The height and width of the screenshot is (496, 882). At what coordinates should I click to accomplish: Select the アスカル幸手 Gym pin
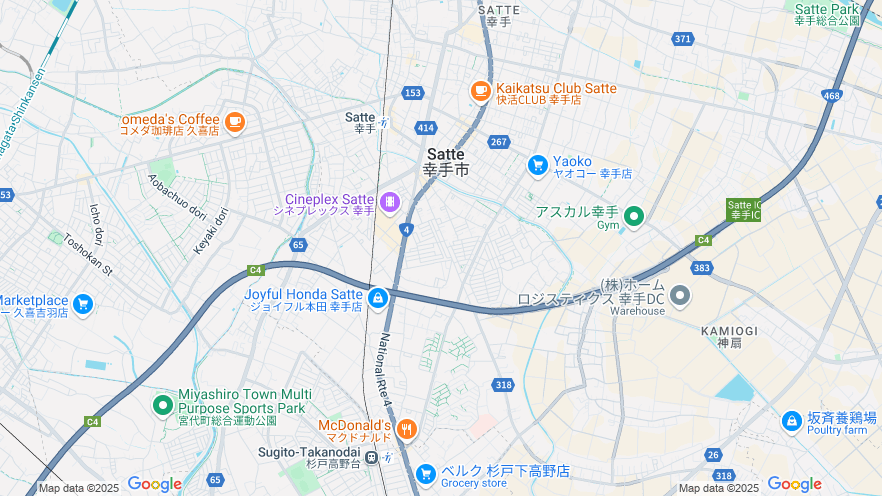coord(633,216)
